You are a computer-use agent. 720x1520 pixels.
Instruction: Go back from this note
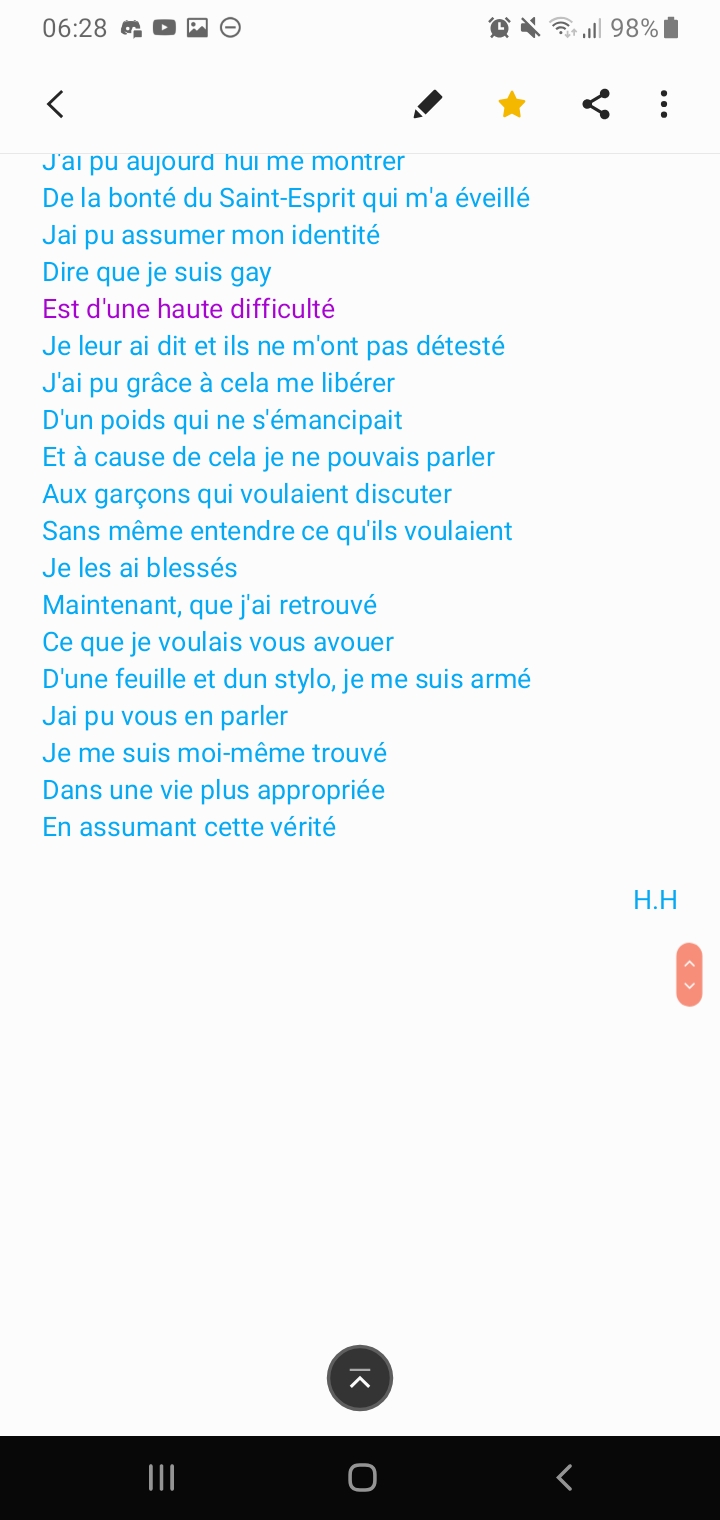55,104
